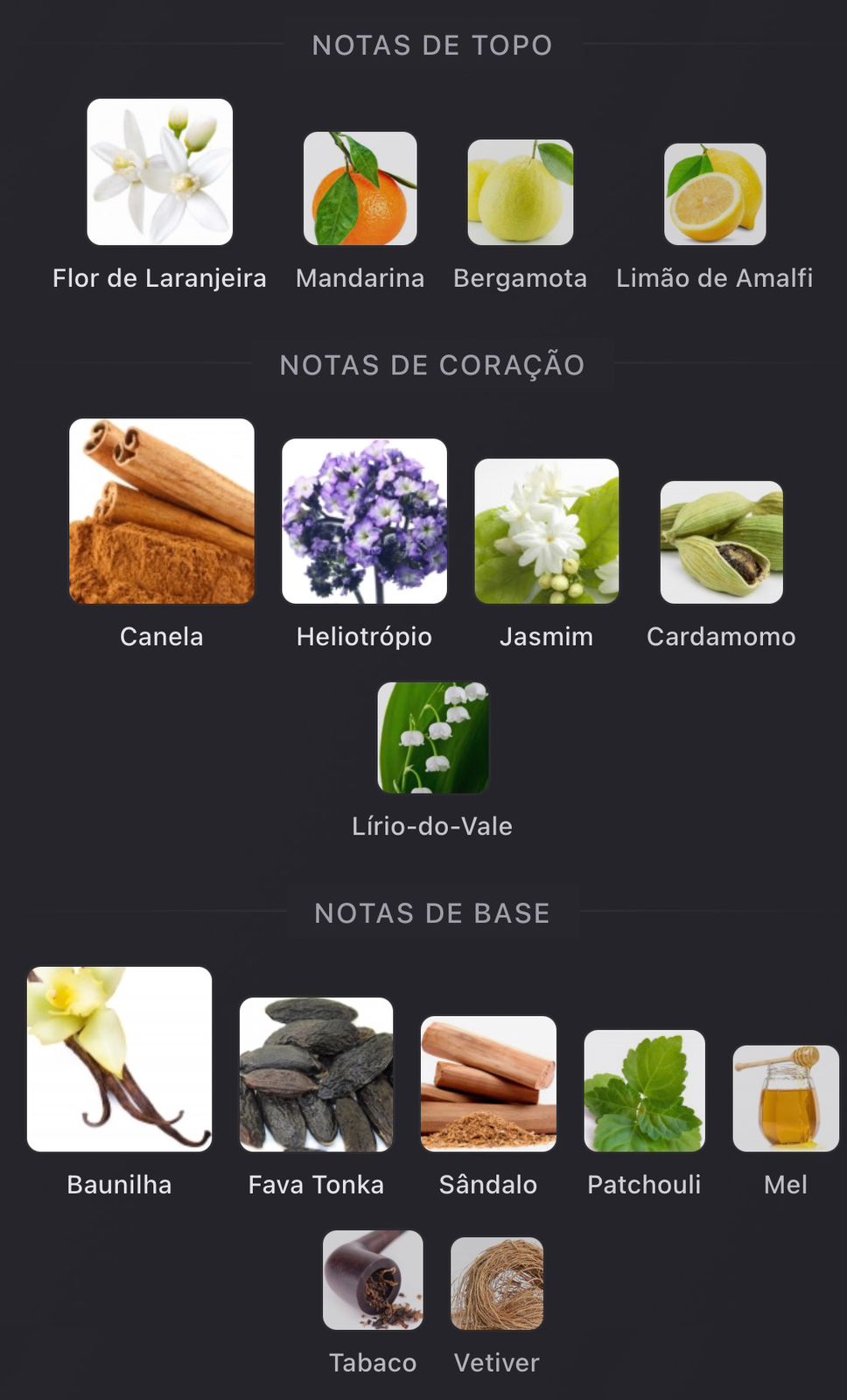The image size is (847, 1400).
Task: View the Baunilha note page
Action: coord(120,1059)
